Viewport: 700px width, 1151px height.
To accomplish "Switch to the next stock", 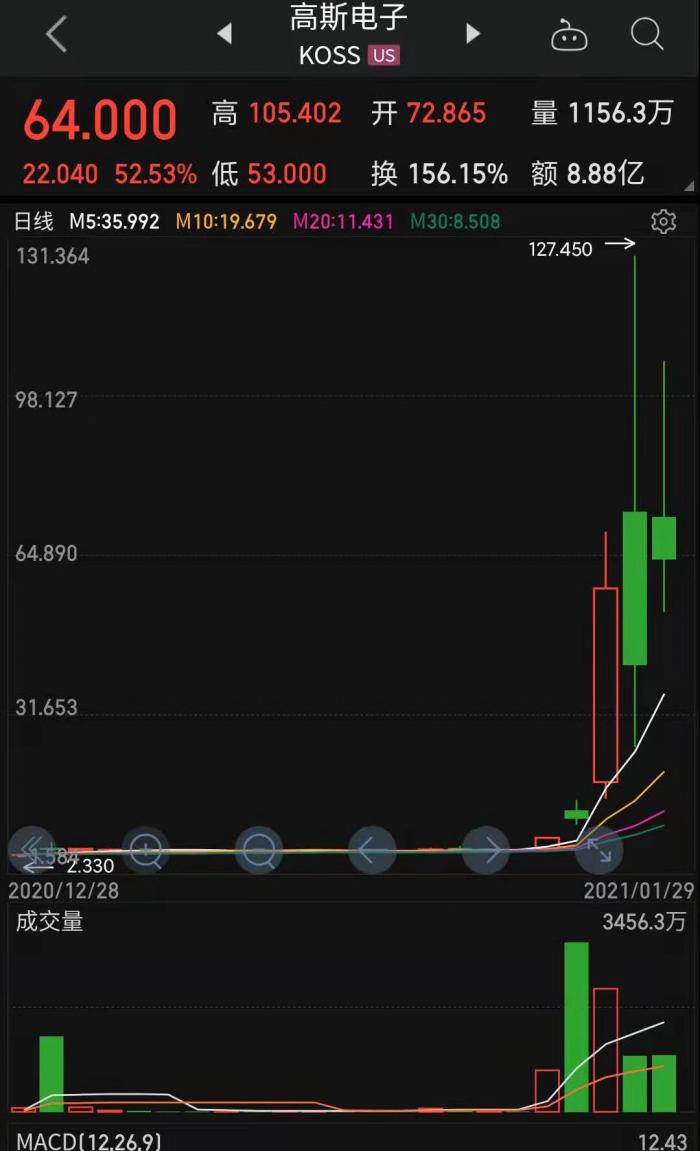I will tap(473, 35).
